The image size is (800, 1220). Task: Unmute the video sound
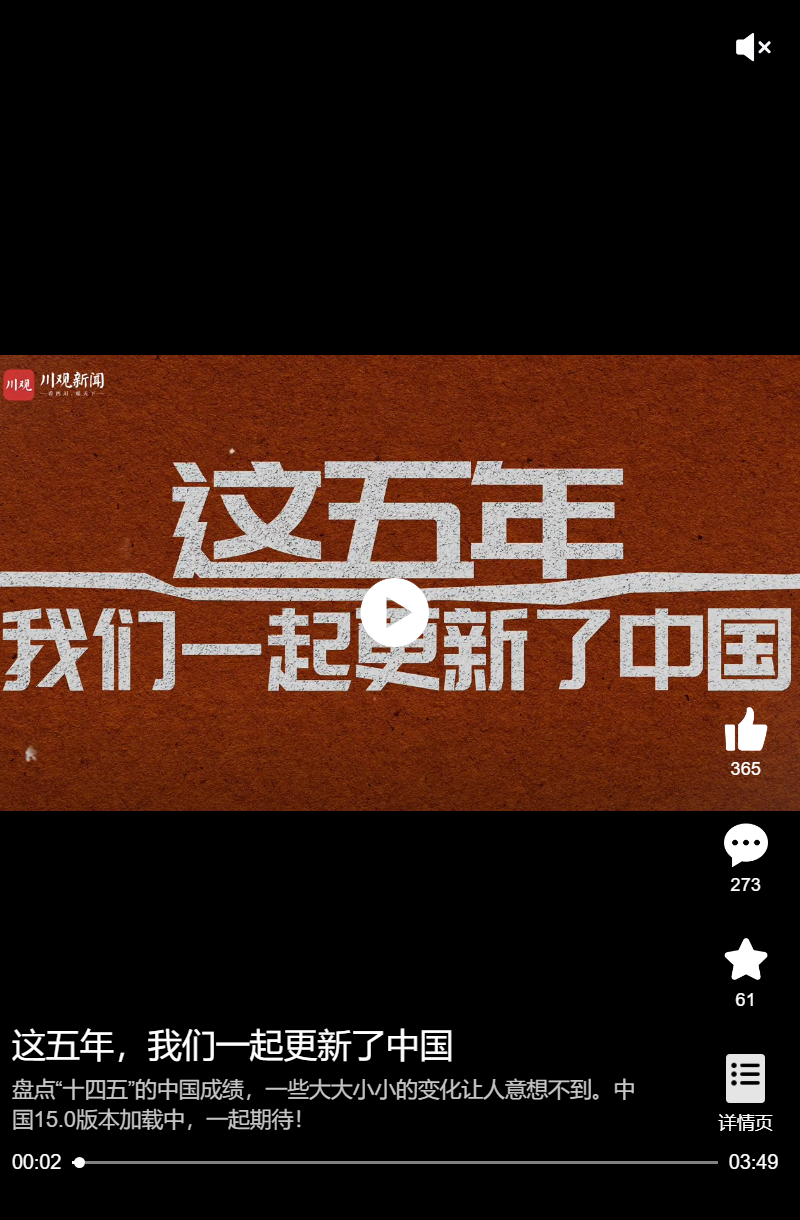click(753, 47)
